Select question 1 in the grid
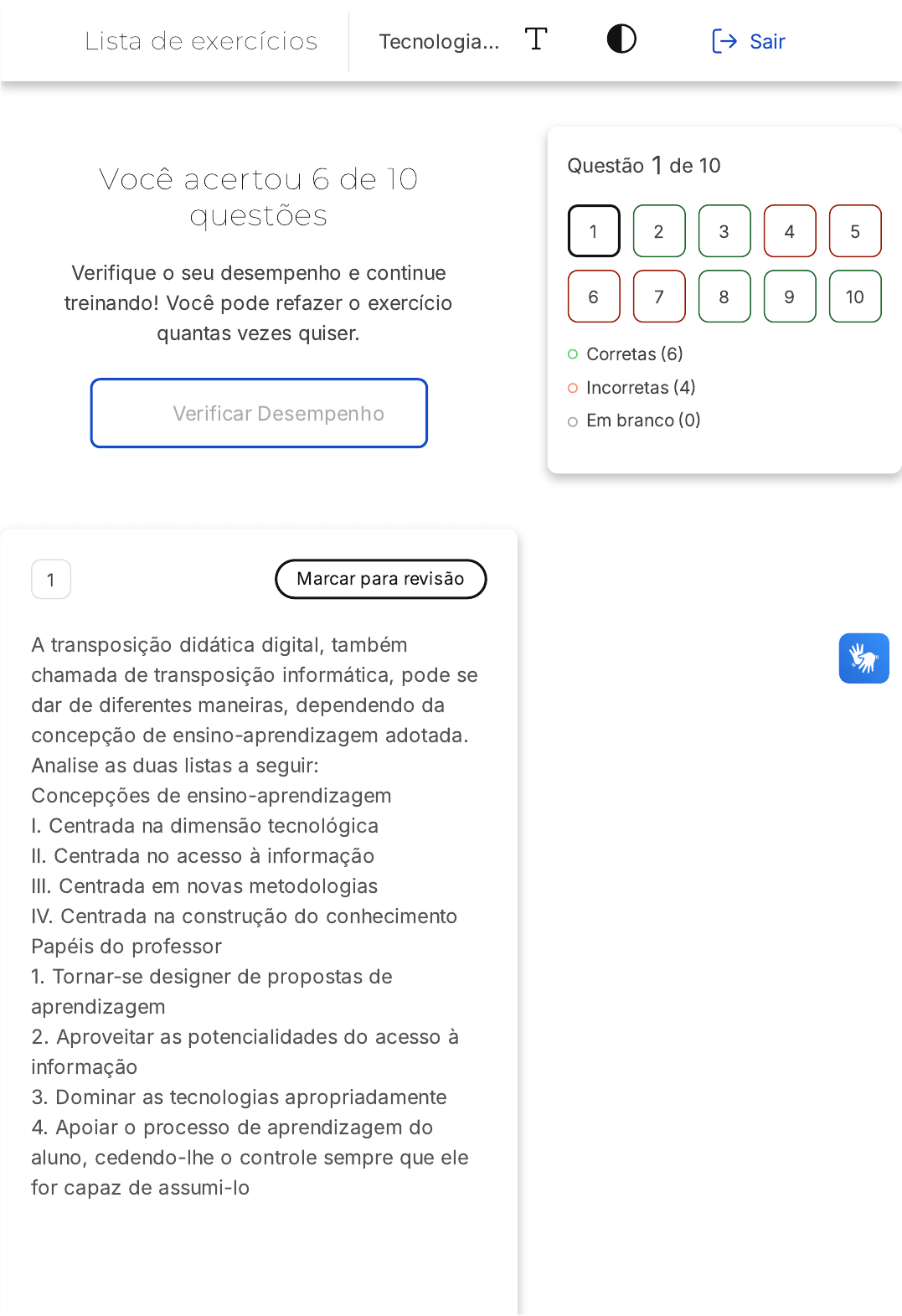Image resolution: width=902 pixels, height=1316 pixels. tap(594, 231)
